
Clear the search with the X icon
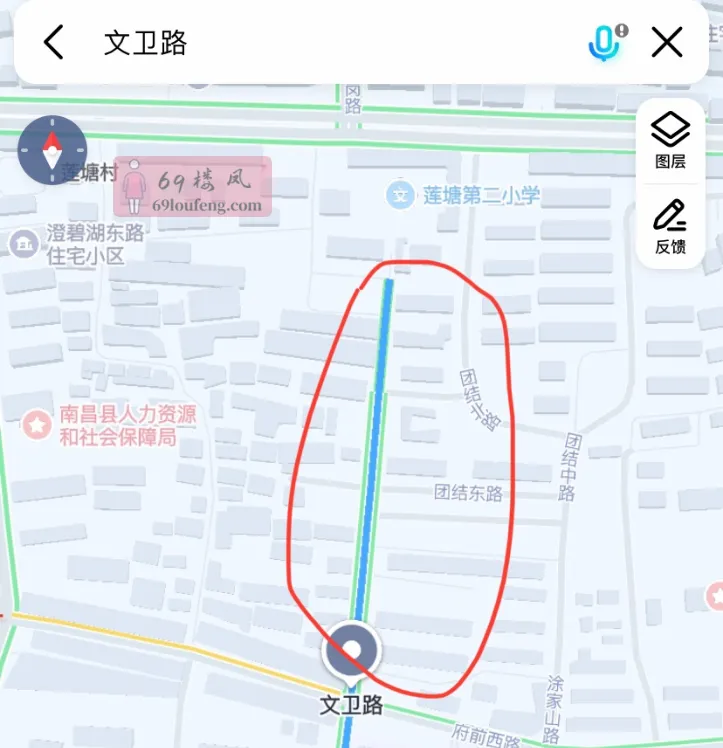click(666, 41)
